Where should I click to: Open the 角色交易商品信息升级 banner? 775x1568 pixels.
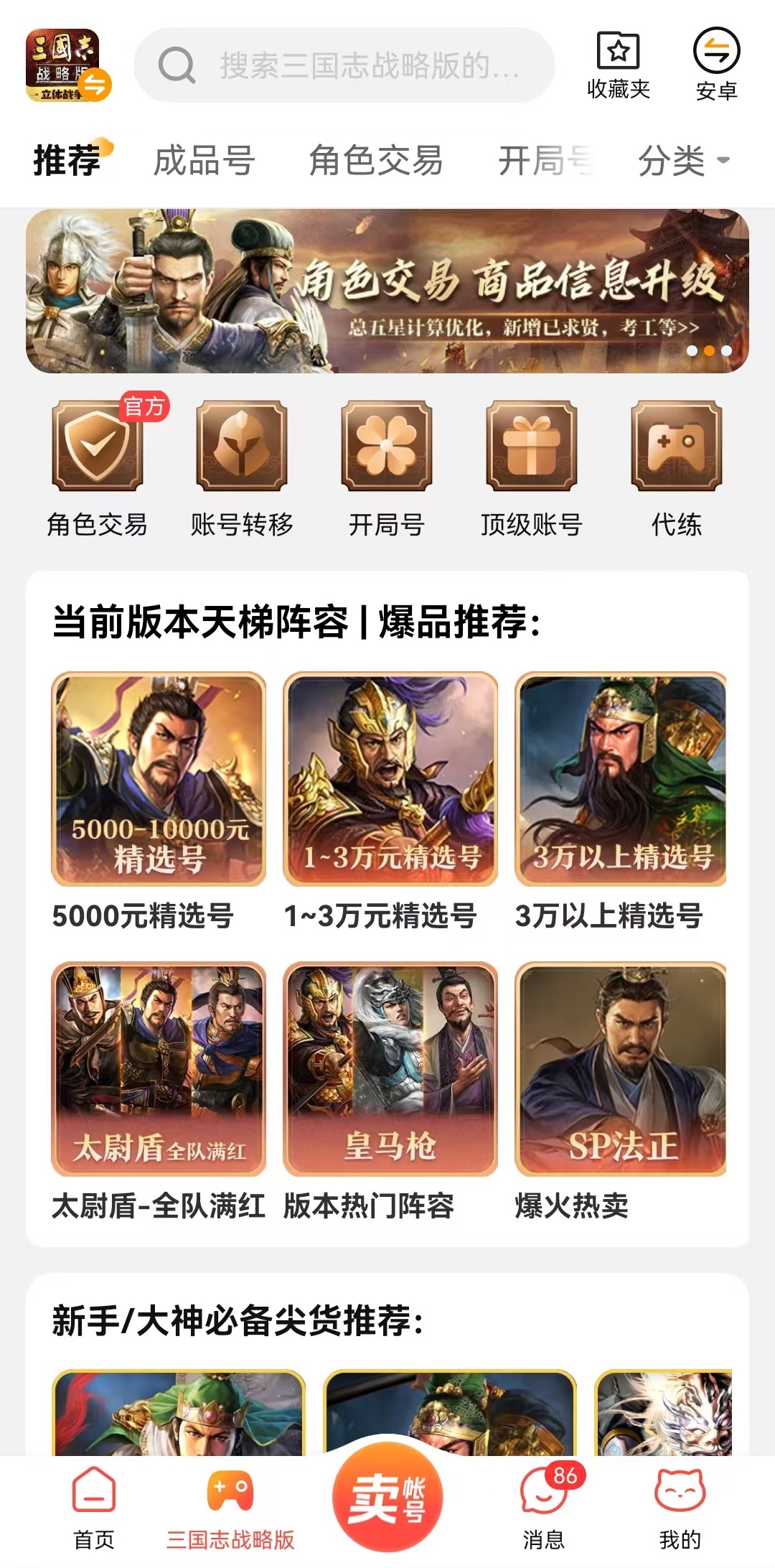[387, 291]
